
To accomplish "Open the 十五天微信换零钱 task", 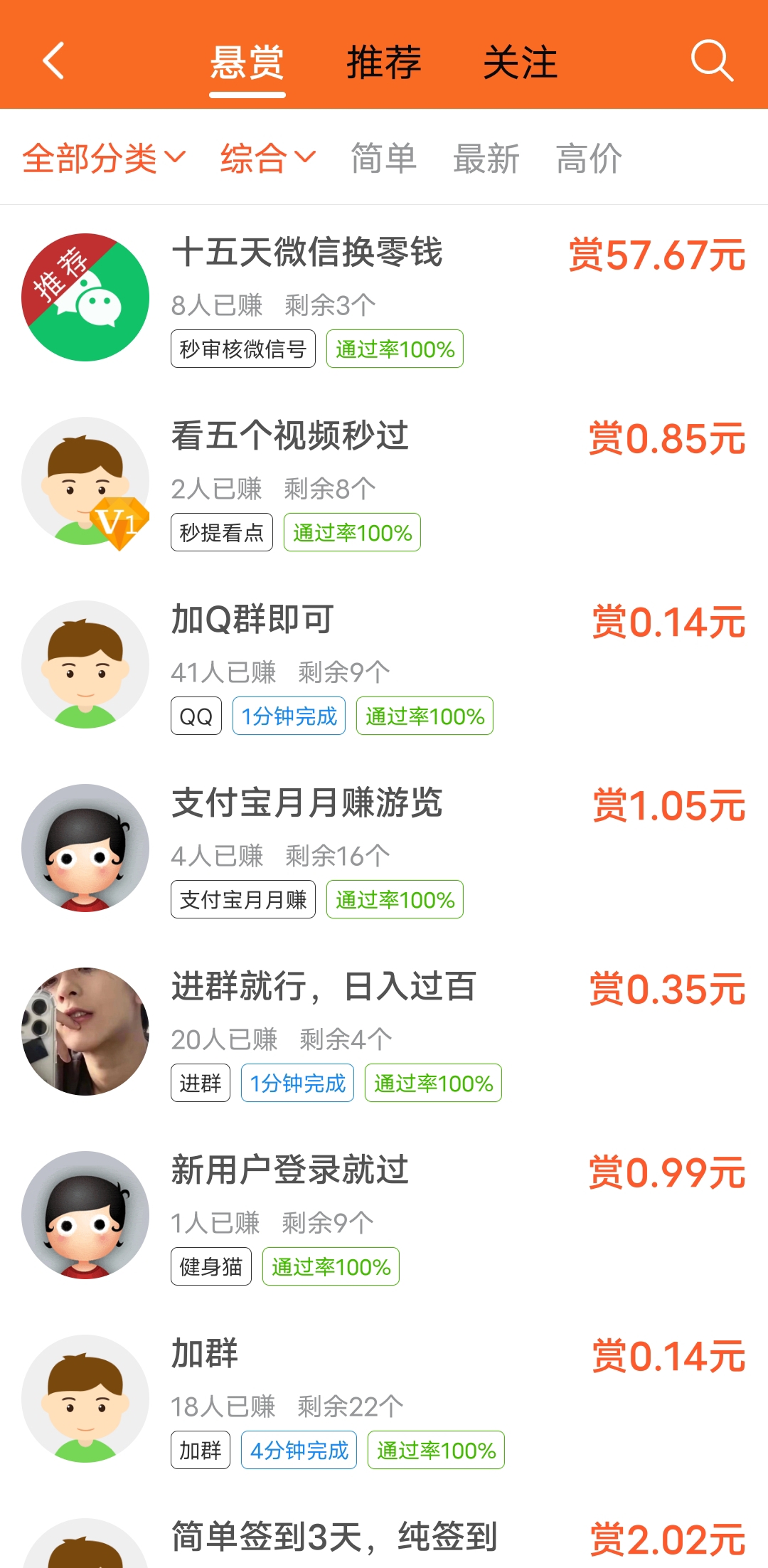I will pyautogui.click(x=384, y=297).
